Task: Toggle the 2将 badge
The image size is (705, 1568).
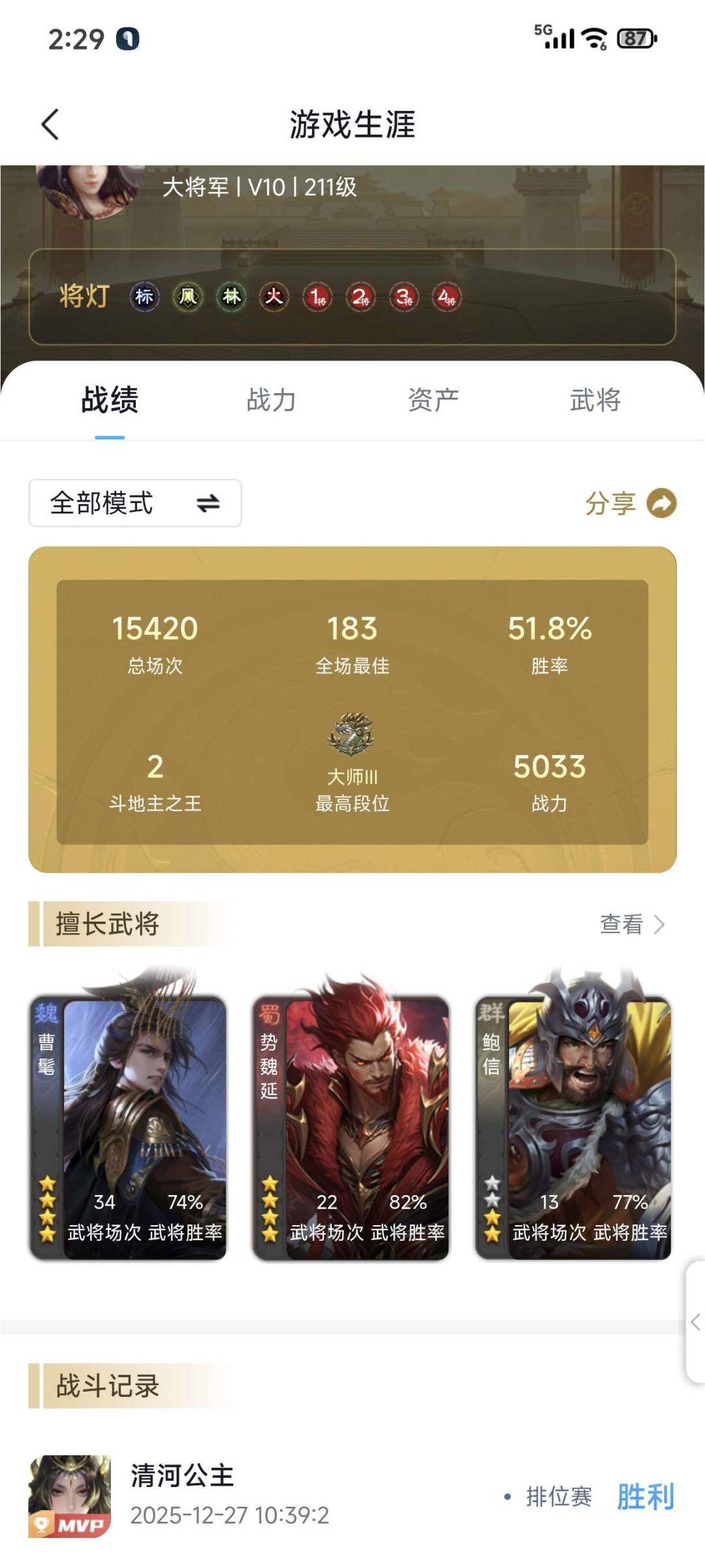Action: [x=360, y=297]
